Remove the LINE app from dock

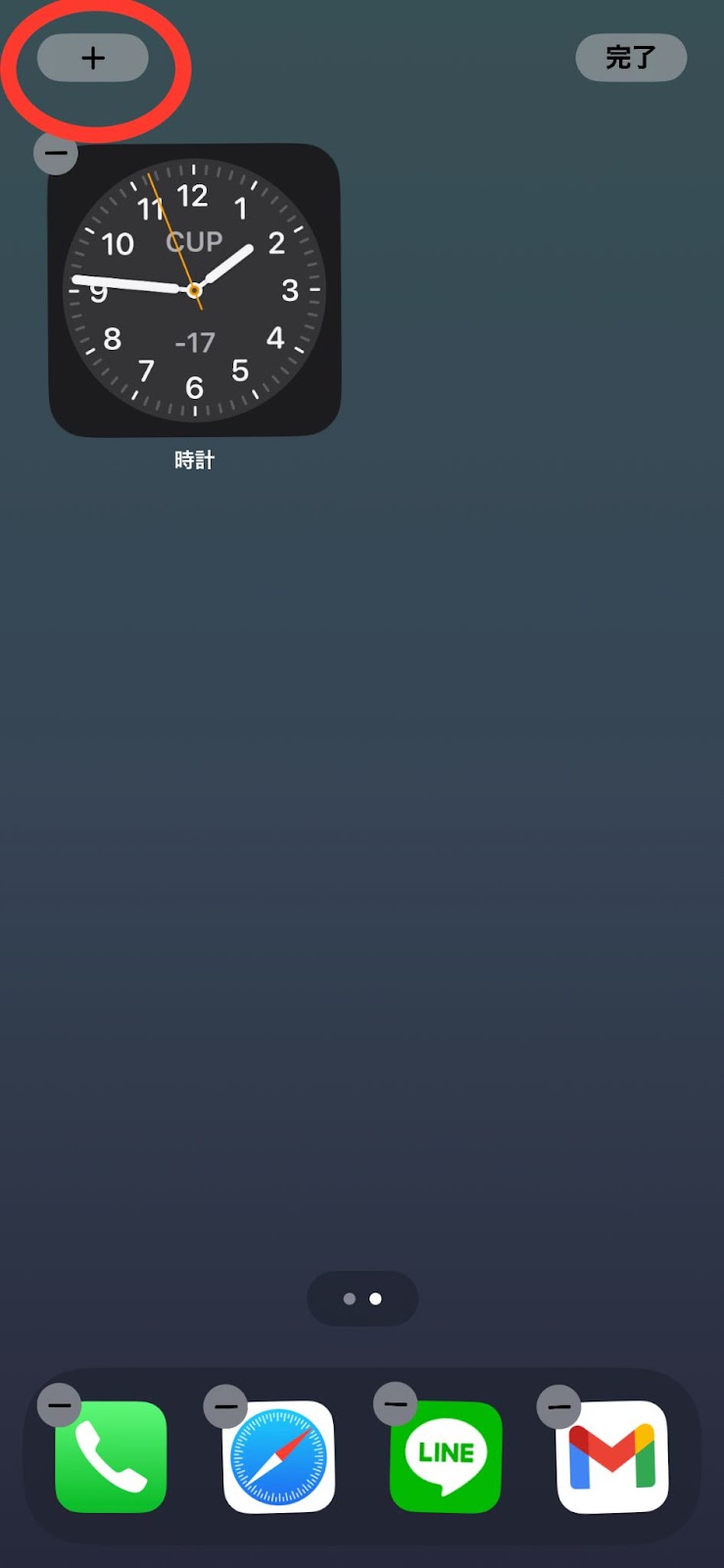395,1403
